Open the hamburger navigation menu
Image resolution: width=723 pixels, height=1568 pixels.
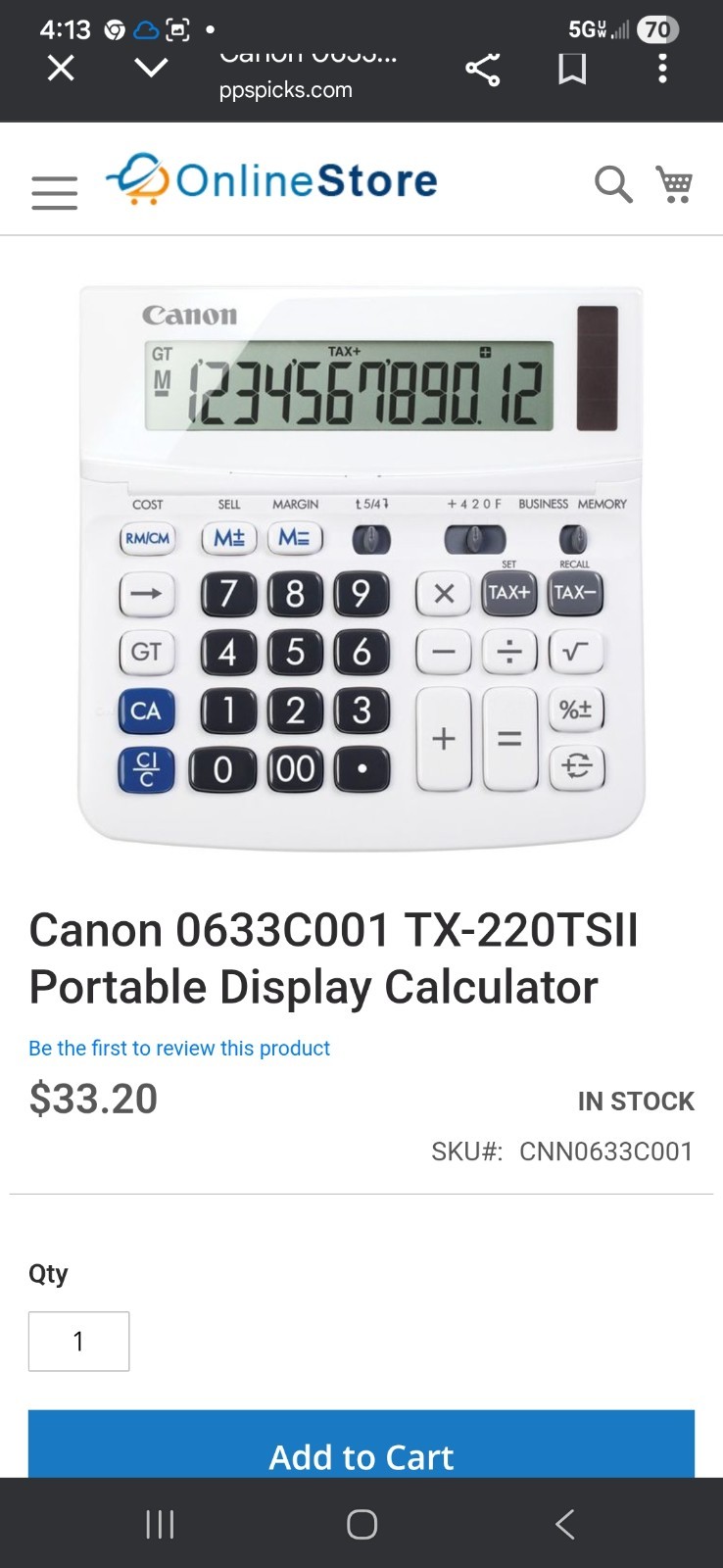pyautogui.click(x=54, y=192)
